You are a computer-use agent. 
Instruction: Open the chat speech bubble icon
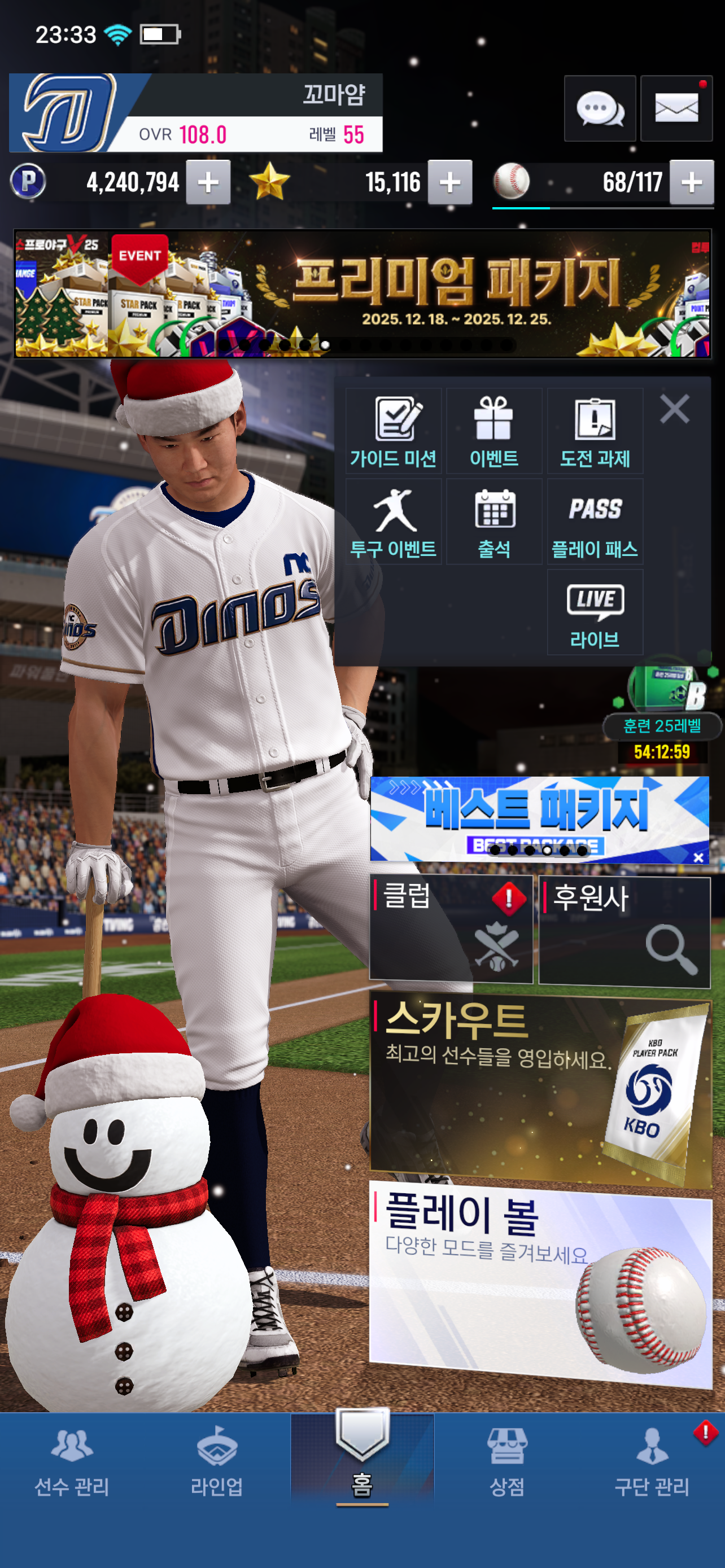tap(599, 109)
